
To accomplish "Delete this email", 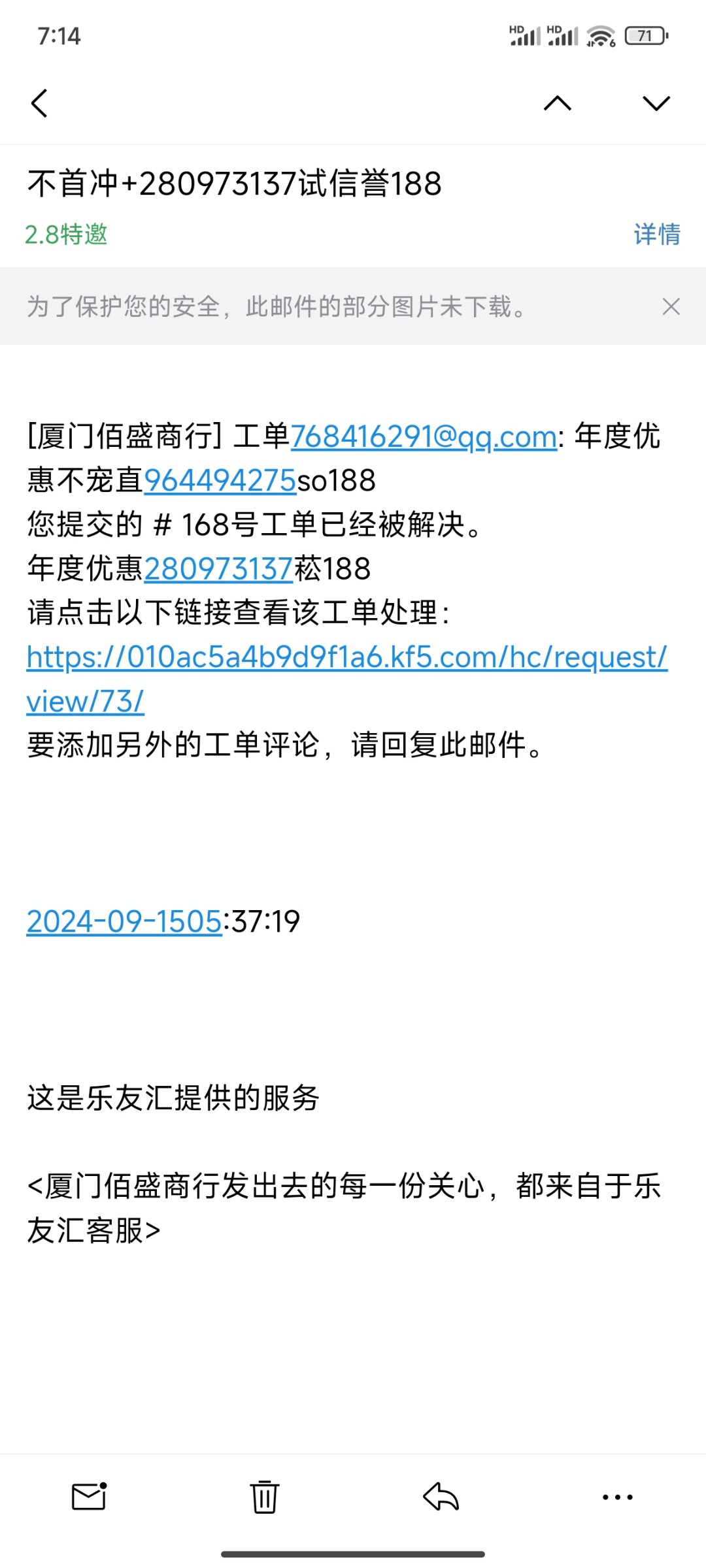I will (x=264, y=1496).
